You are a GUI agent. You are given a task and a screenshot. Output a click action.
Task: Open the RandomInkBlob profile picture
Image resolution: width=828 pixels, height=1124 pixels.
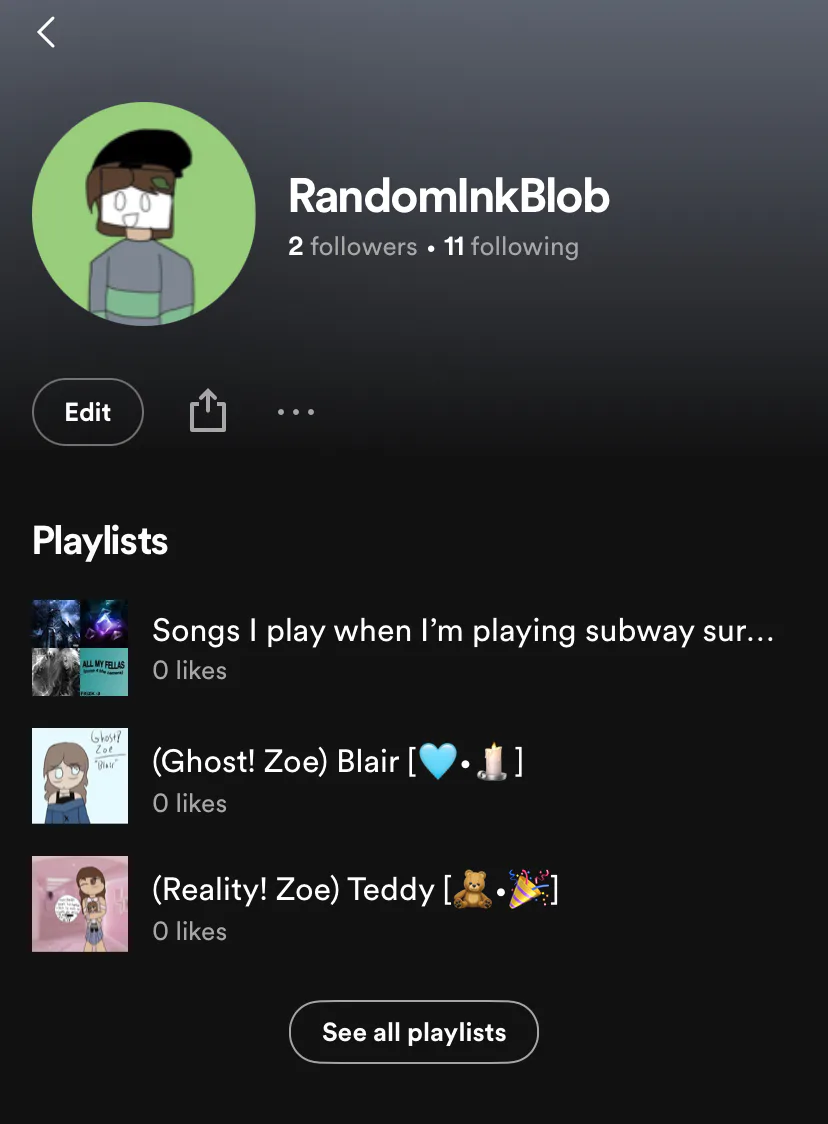[144, 214]
